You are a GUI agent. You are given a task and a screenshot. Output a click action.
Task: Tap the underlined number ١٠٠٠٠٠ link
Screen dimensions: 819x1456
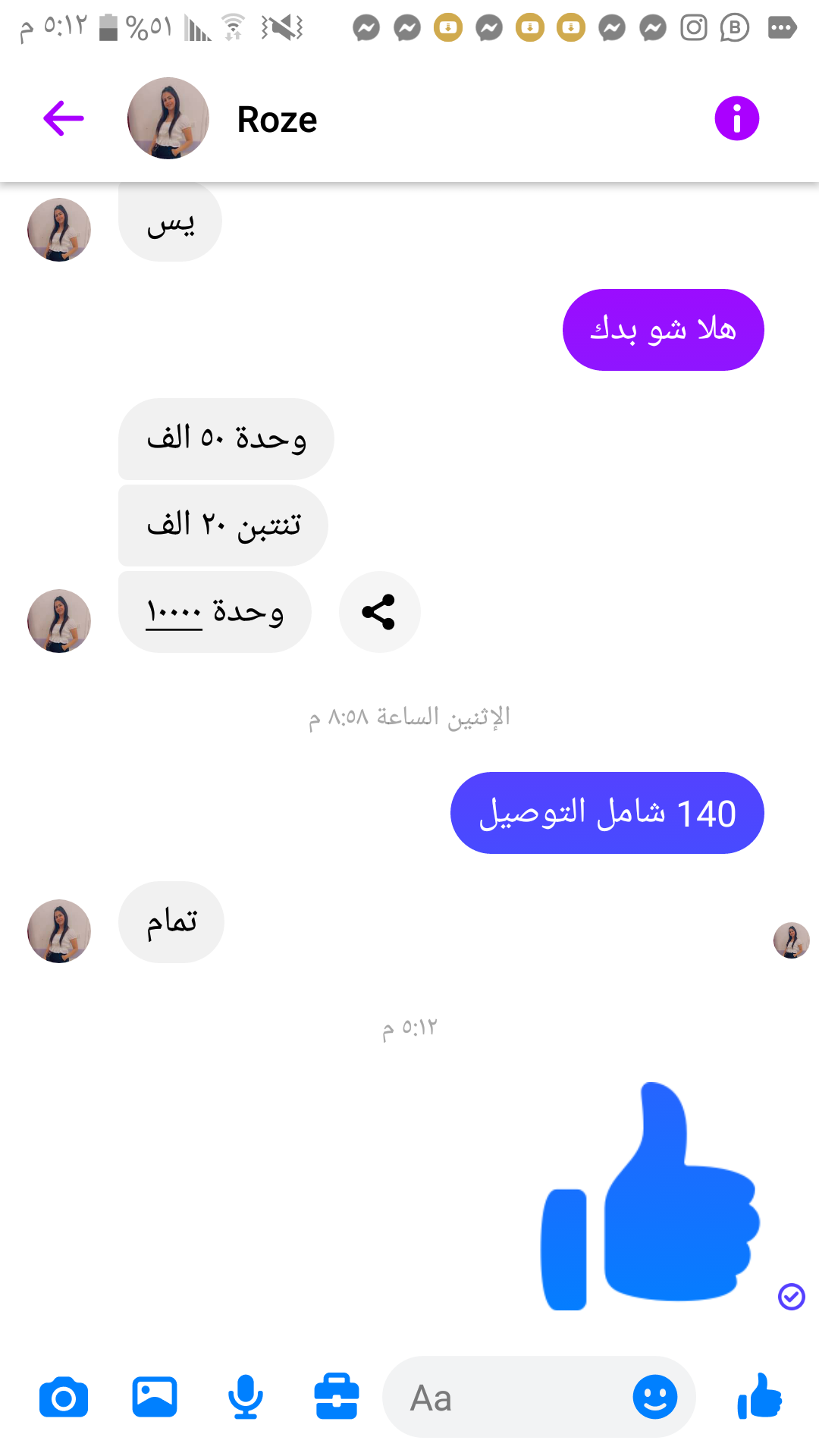[174, 613]
